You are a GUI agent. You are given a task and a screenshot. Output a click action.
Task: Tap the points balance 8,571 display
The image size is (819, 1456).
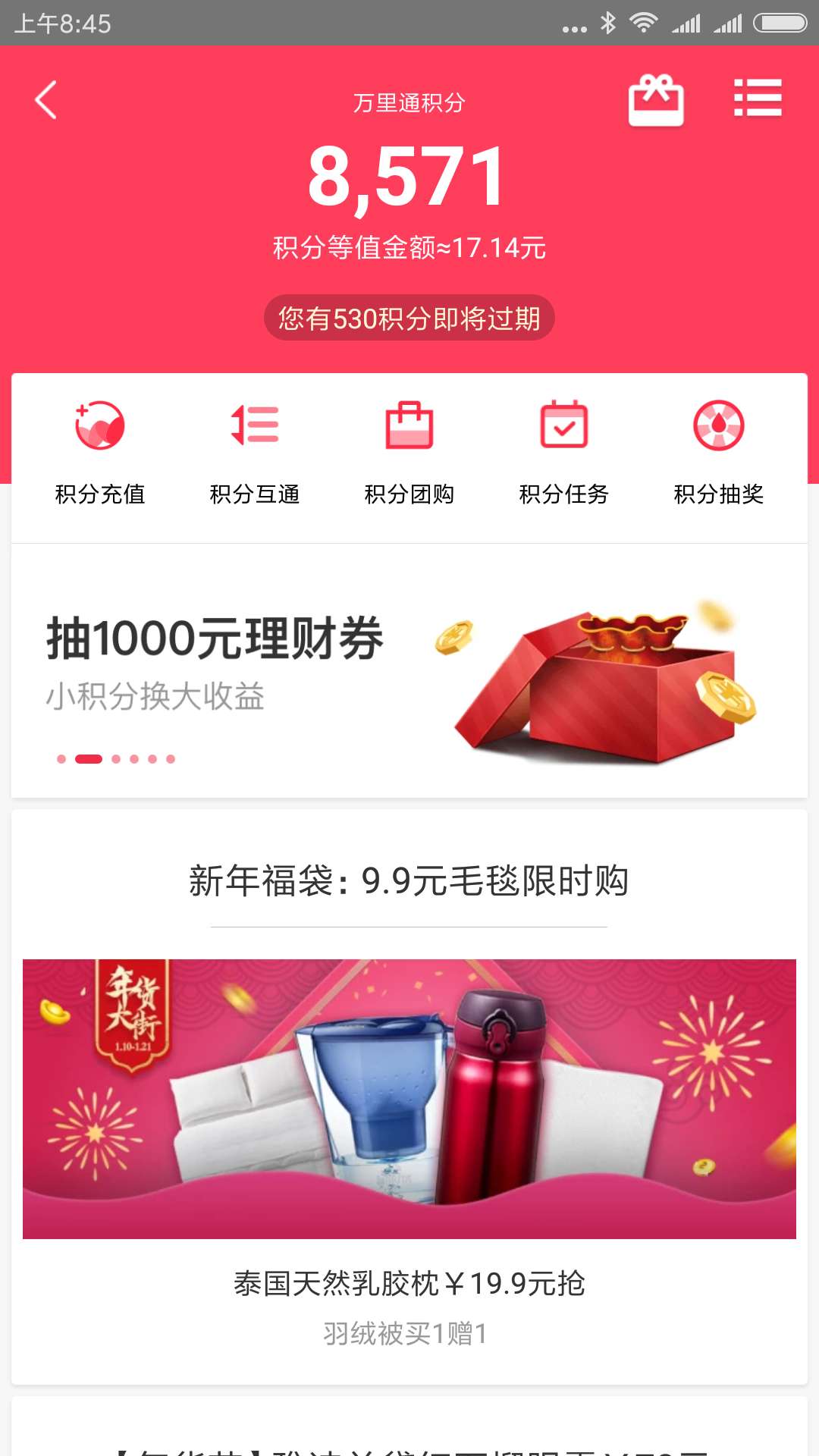409,177
